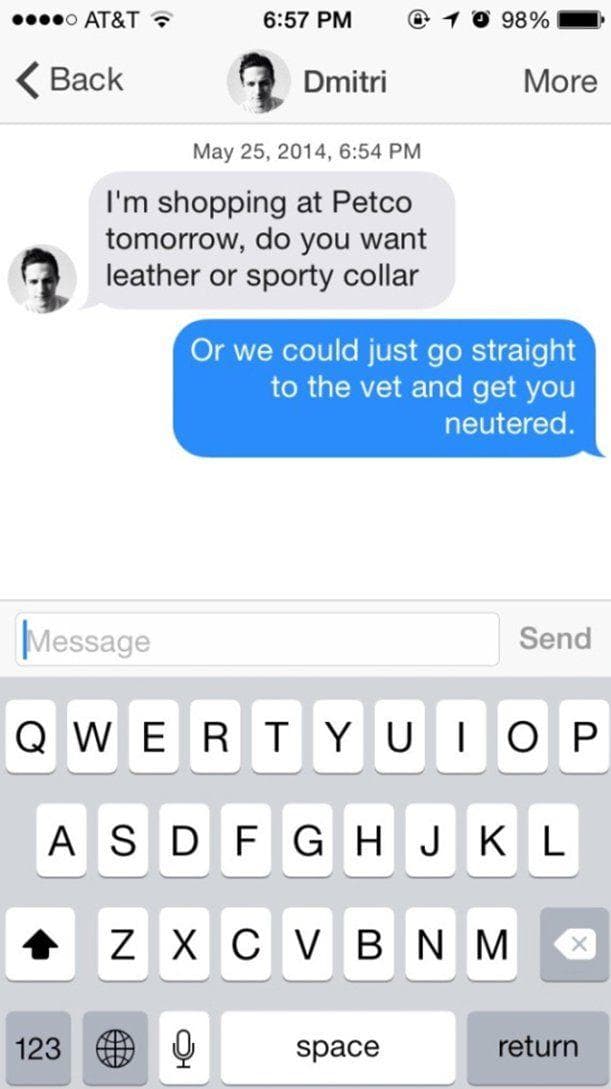Send the message

555,638
